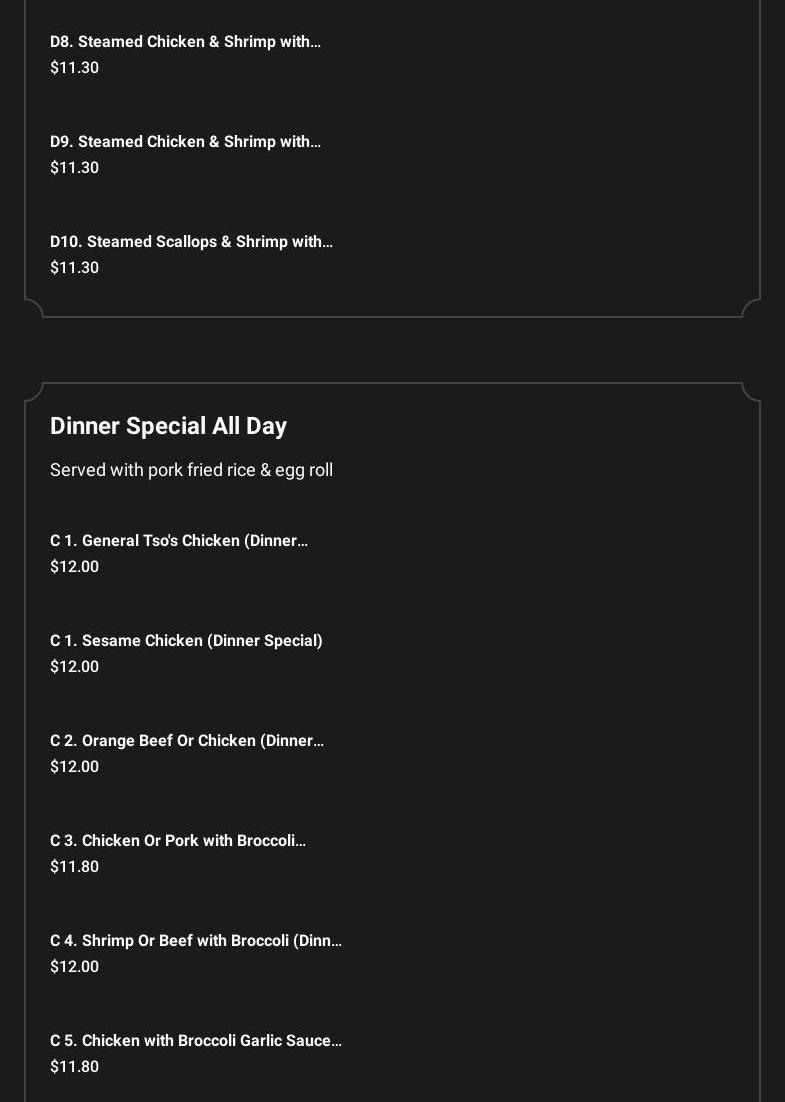Choose C 2. Orange Beef Or Chicken
The width and height of the screenshot is (785, 1102).
(187, 741)
